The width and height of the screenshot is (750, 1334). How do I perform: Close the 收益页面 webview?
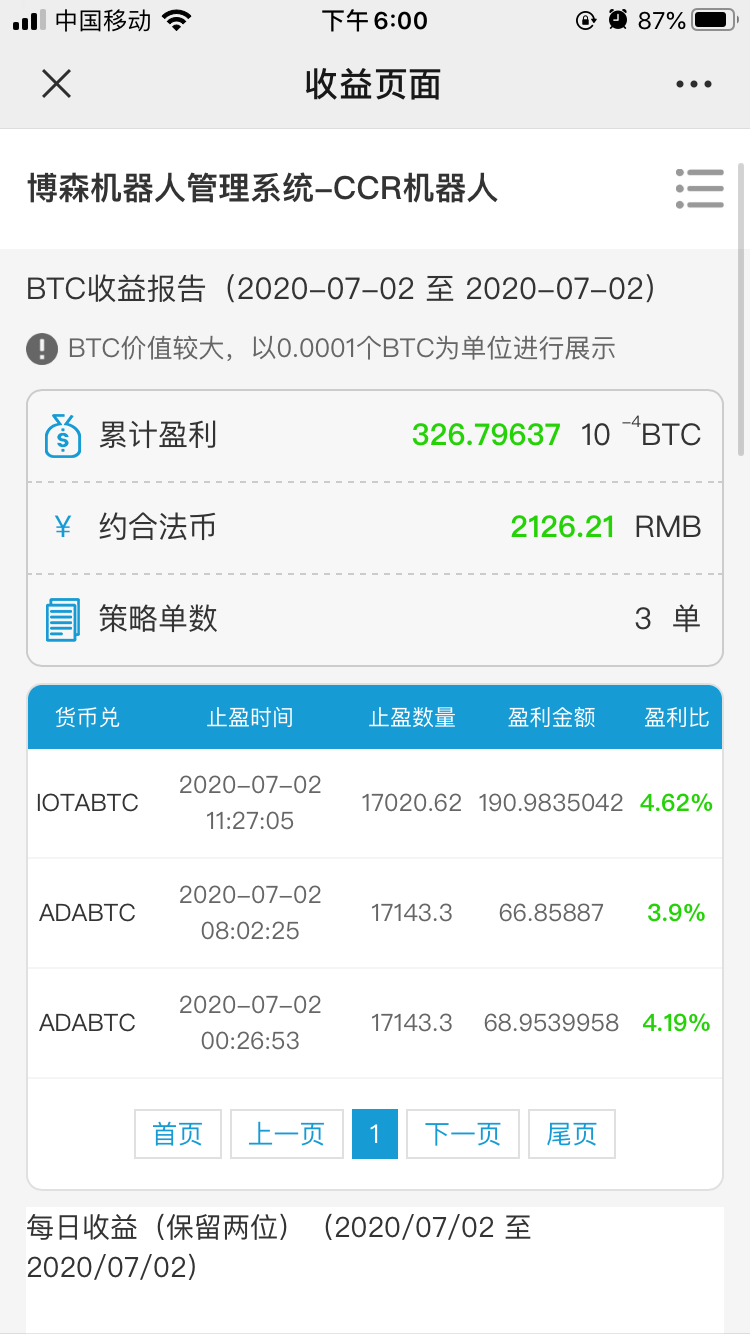click(56, 84)
